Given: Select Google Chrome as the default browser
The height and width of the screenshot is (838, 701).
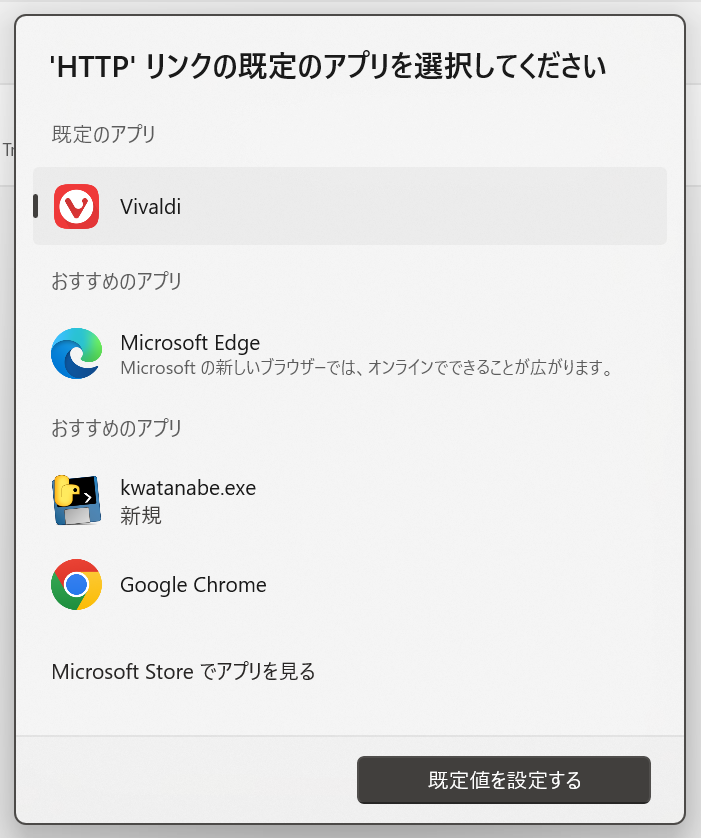Looking at the screenshot, I should tap(350, 585).
